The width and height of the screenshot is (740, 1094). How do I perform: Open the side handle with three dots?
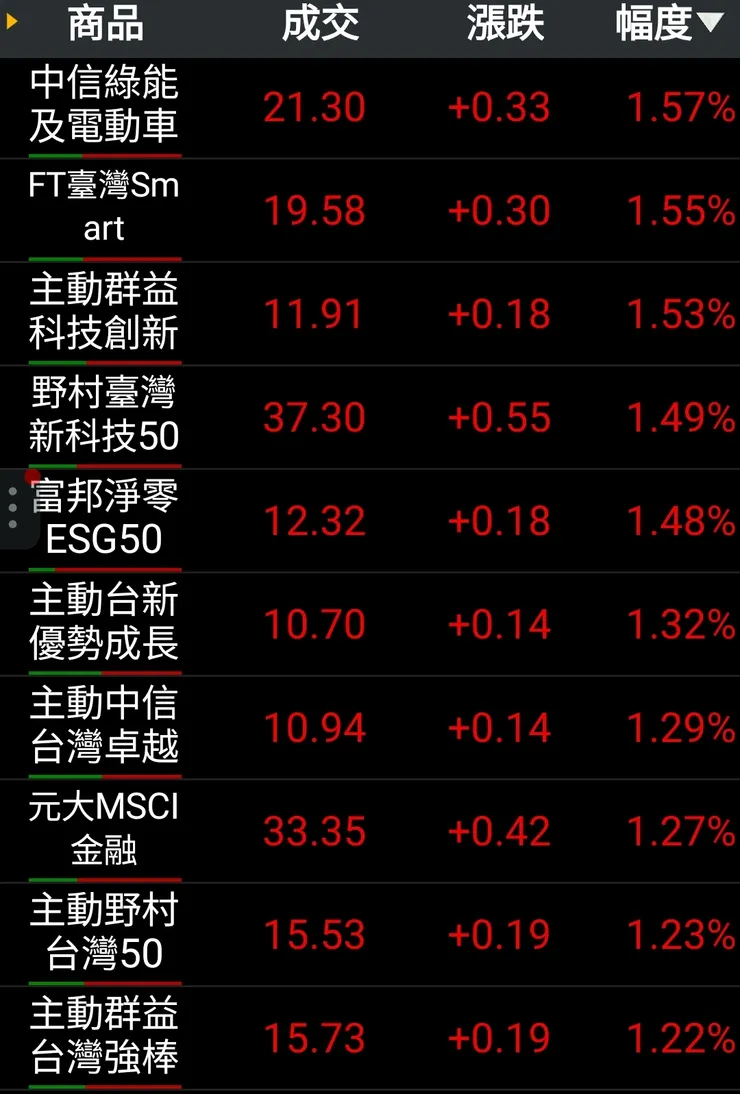tap(12, 509)
